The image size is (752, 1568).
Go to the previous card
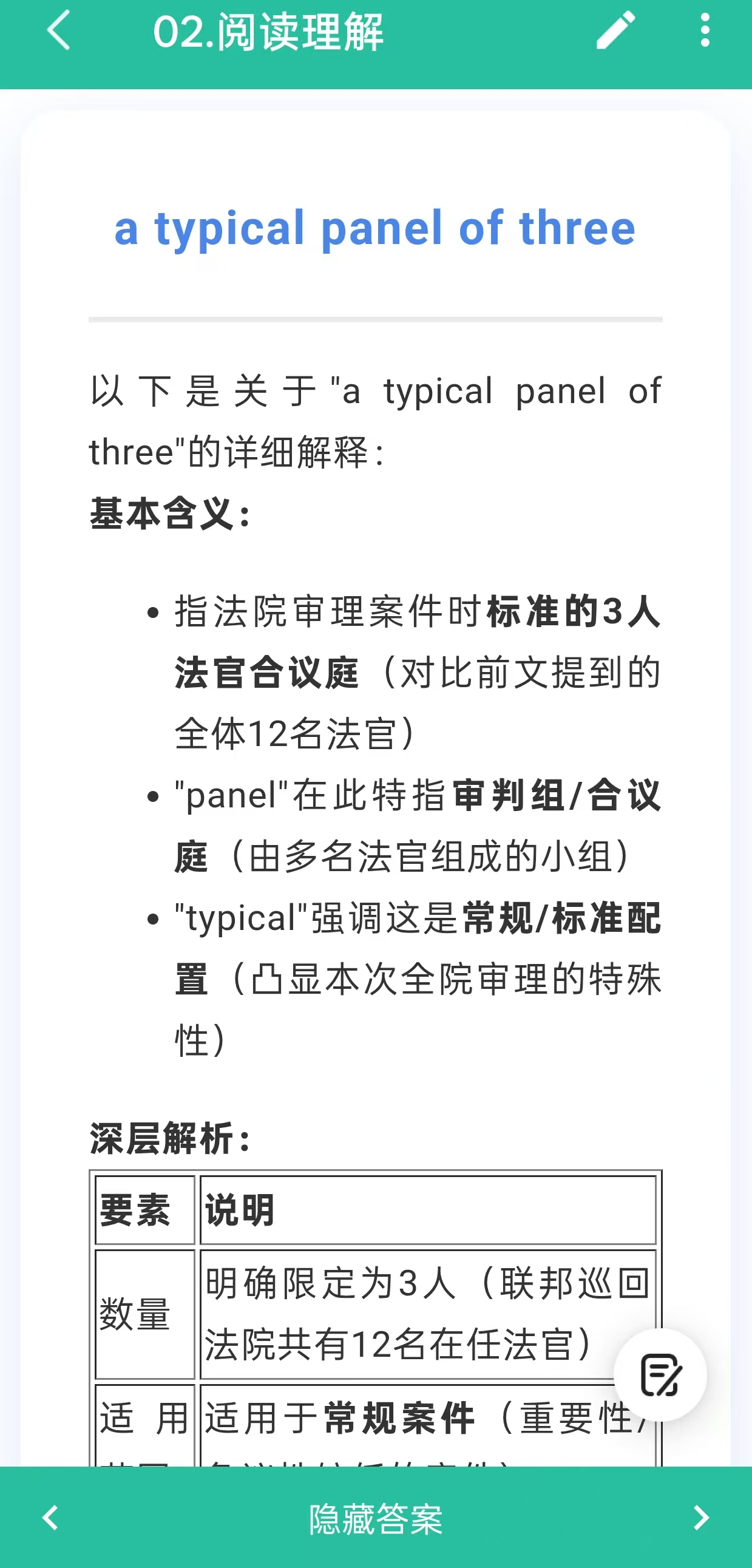click(x=51, y=1518)
